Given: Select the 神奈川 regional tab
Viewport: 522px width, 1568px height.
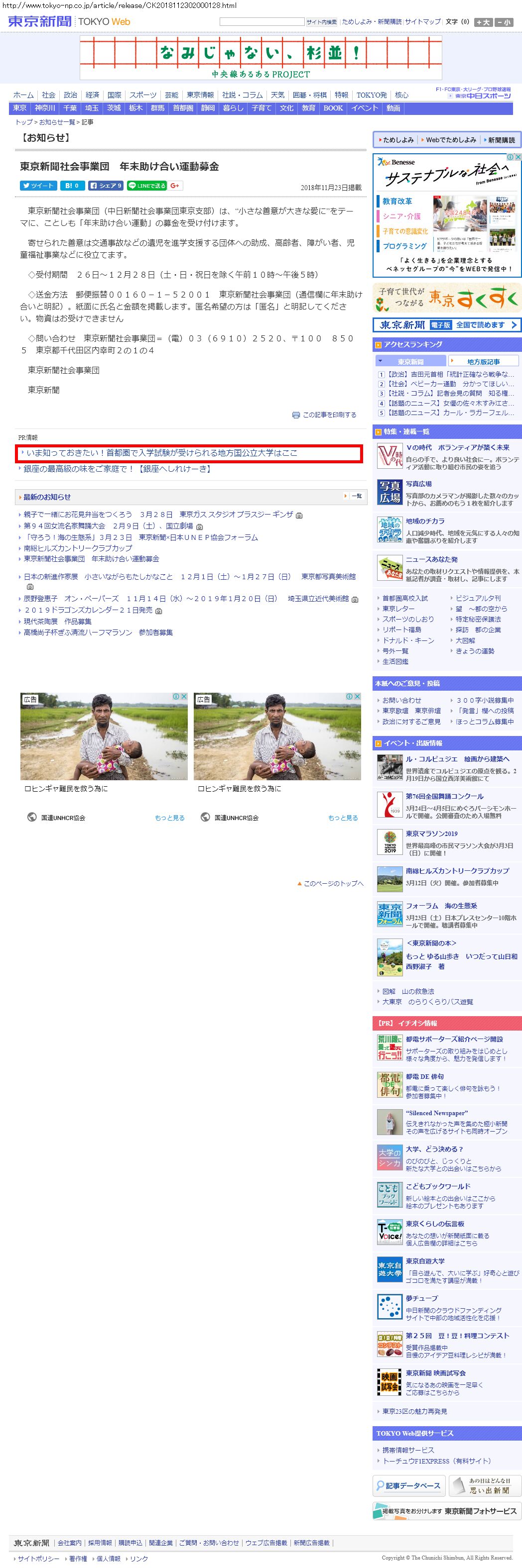Looking at the screenshot, I should [x=44, y=108].
